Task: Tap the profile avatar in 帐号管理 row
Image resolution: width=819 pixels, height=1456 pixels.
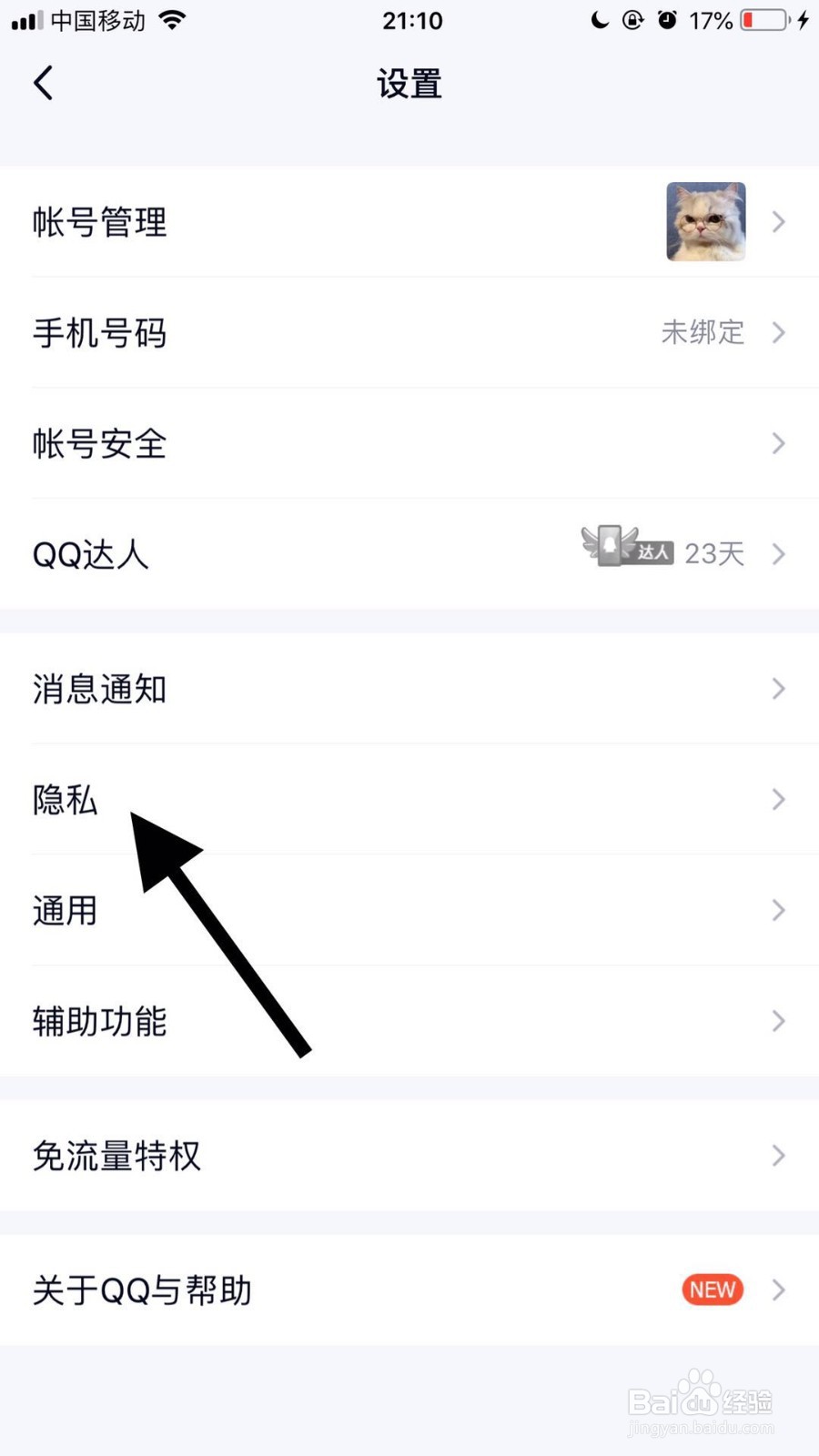Action: tap(704, 221)
